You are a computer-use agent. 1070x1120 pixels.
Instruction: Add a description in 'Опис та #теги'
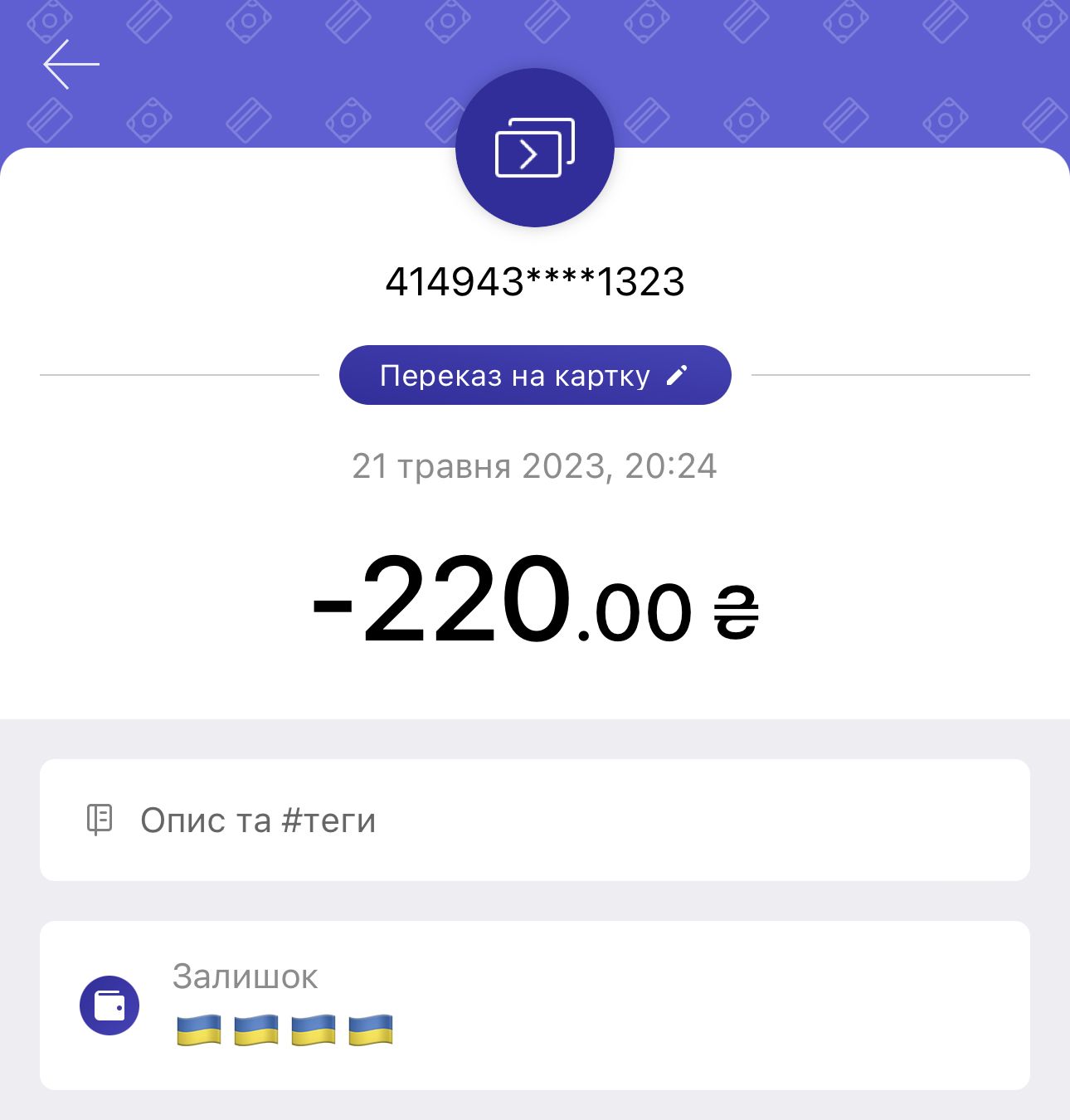534,820
